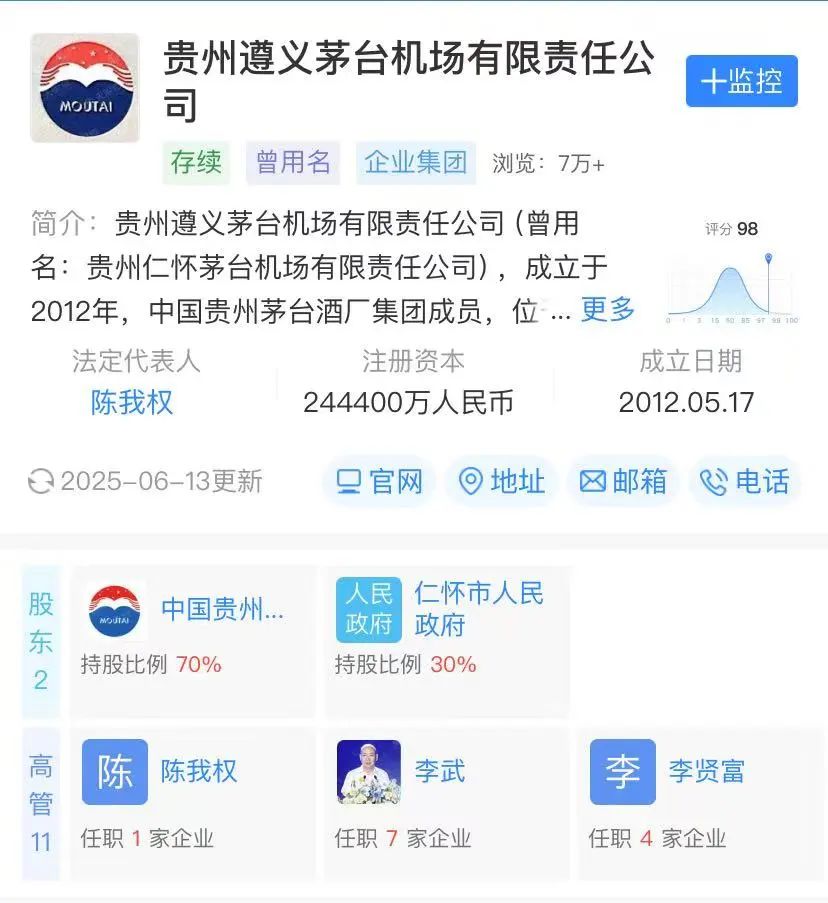
Task: Tap the 电话 phone button
Action: point(745,482)
